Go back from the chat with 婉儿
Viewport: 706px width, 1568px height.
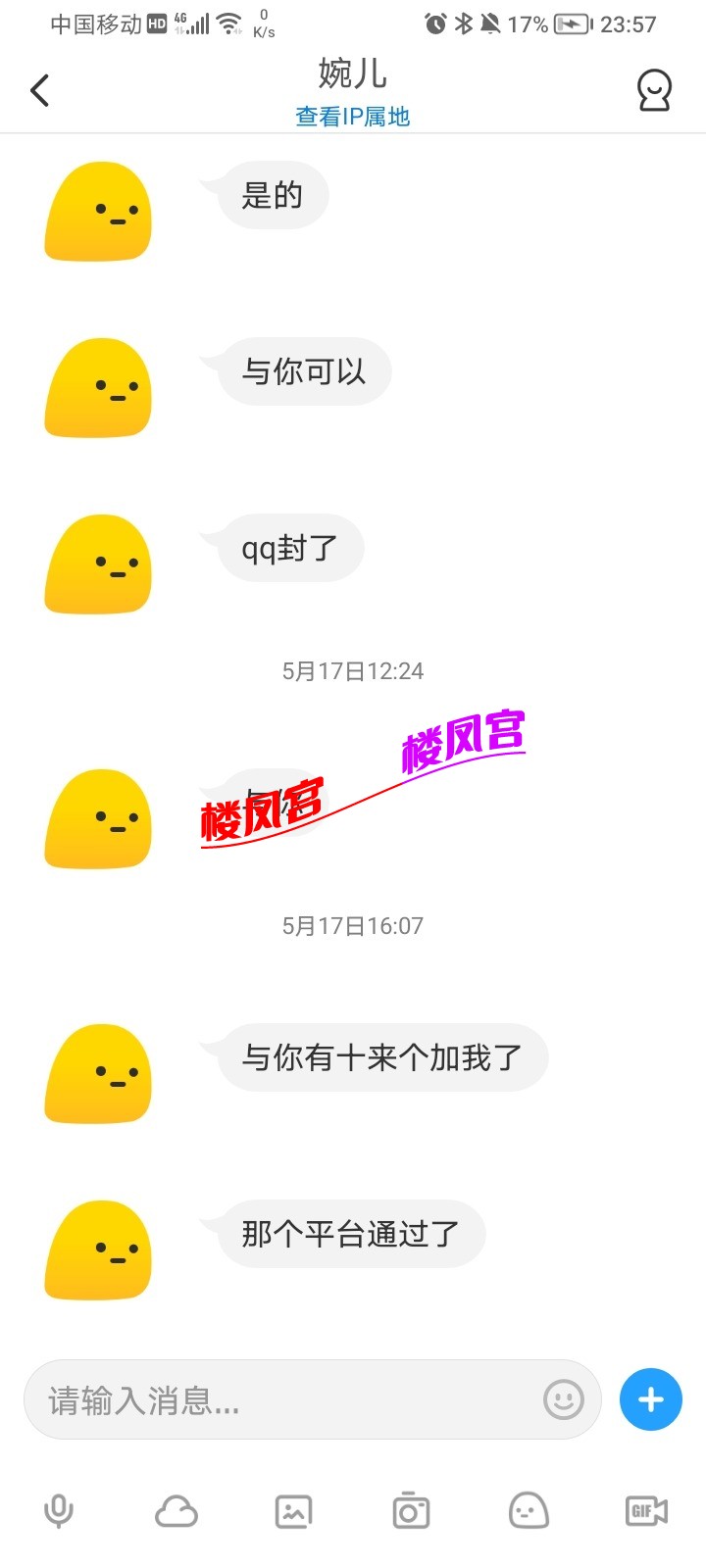point(40,91)
